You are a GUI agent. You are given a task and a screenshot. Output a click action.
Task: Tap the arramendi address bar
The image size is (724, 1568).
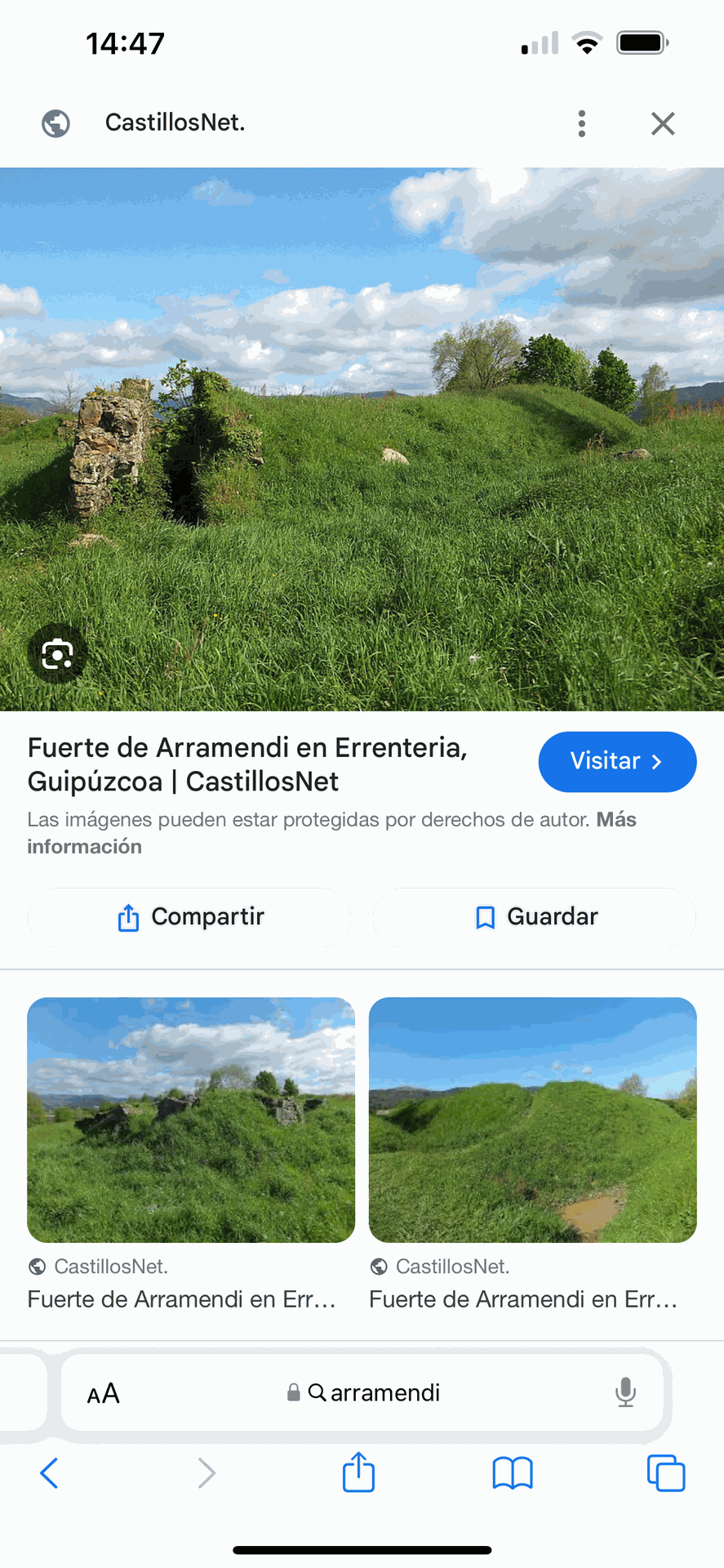point(373,1393)
